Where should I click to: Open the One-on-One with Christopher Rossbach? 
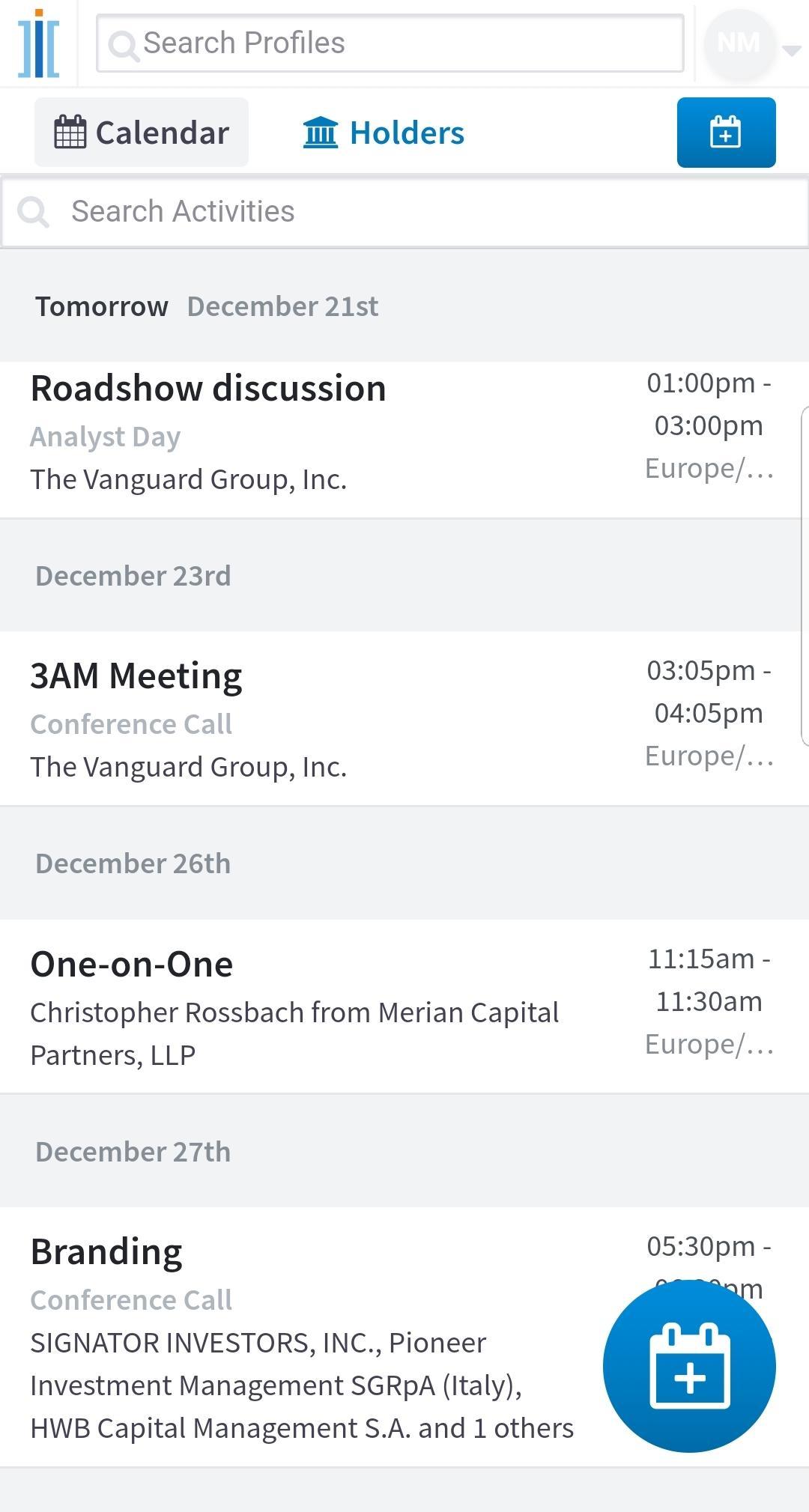404,1007
